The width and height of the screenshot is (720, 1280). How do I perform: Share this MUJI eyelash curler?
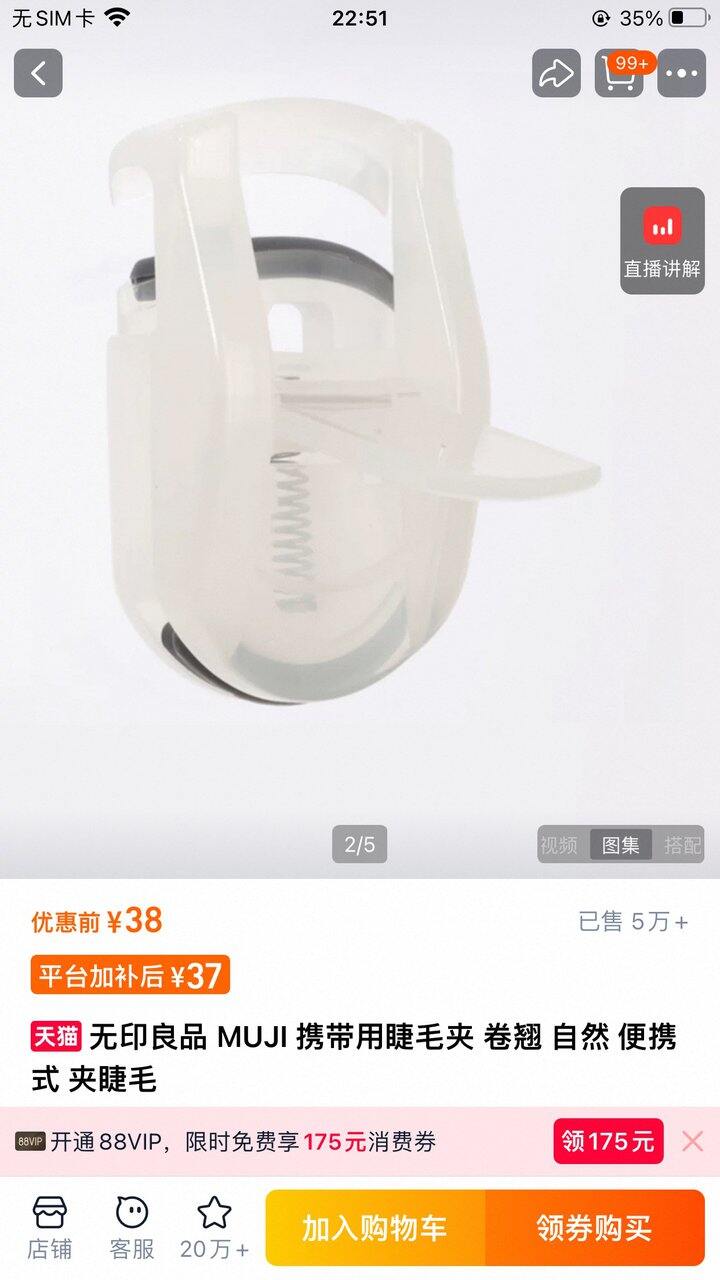click(x=556, y=73)
